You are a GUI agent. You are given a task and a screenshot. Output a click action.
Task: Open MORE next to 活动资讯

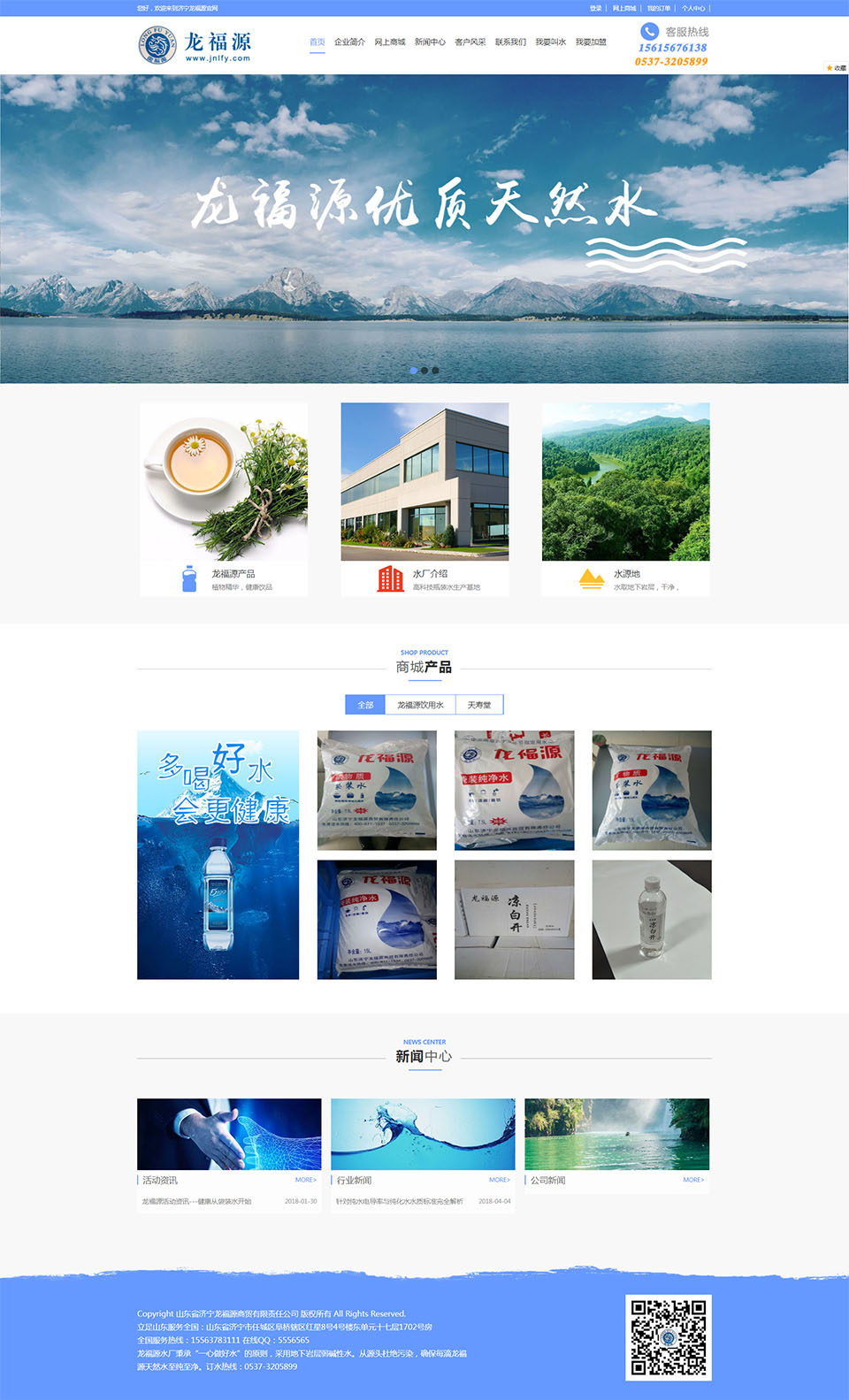pyautogui.click(x=305, y=1180)
